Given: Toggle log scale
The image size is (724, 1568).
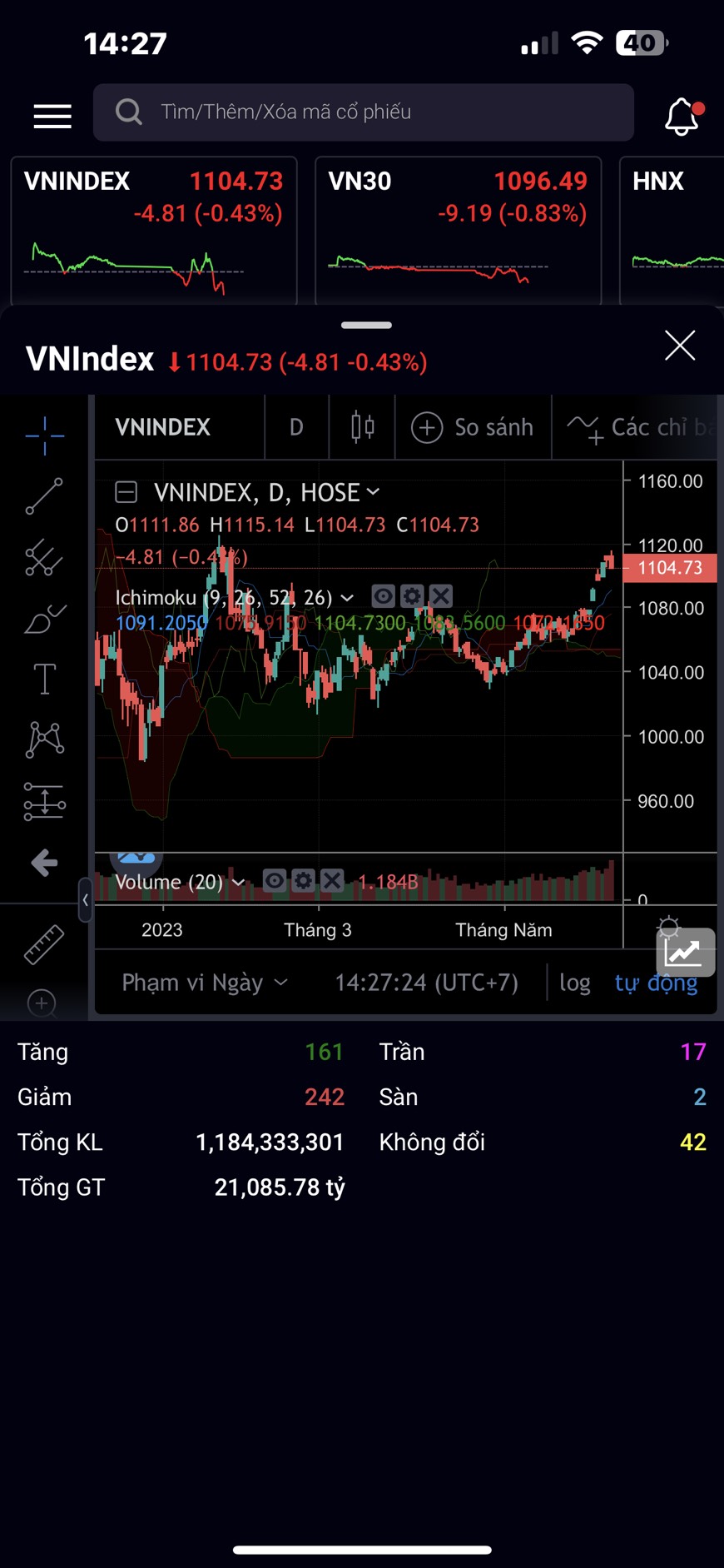Looking at the screenshot, I should coord(574,983).
